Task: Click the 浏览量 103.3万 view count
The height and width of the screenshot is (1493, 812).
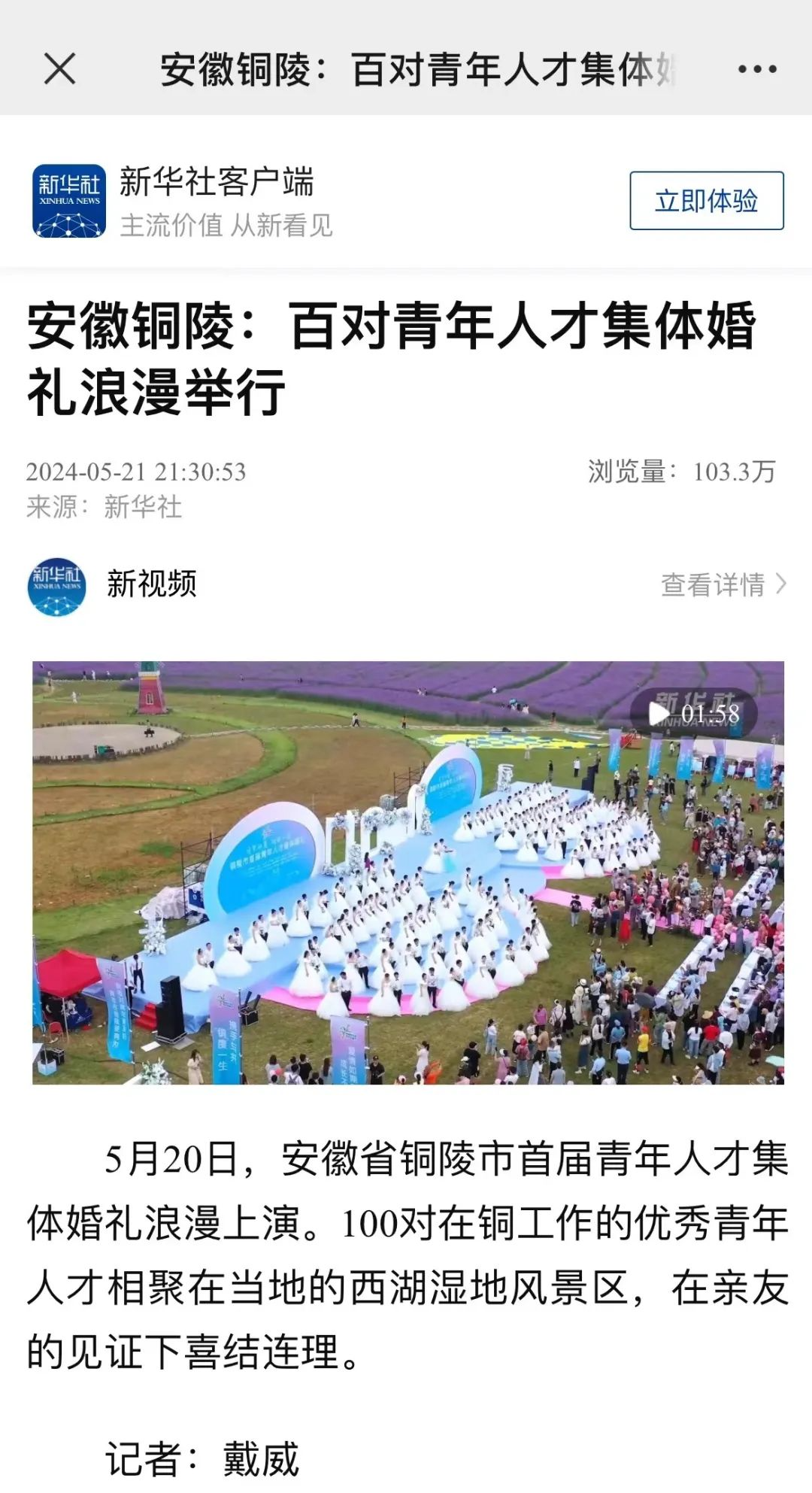Action: (680, 471)
